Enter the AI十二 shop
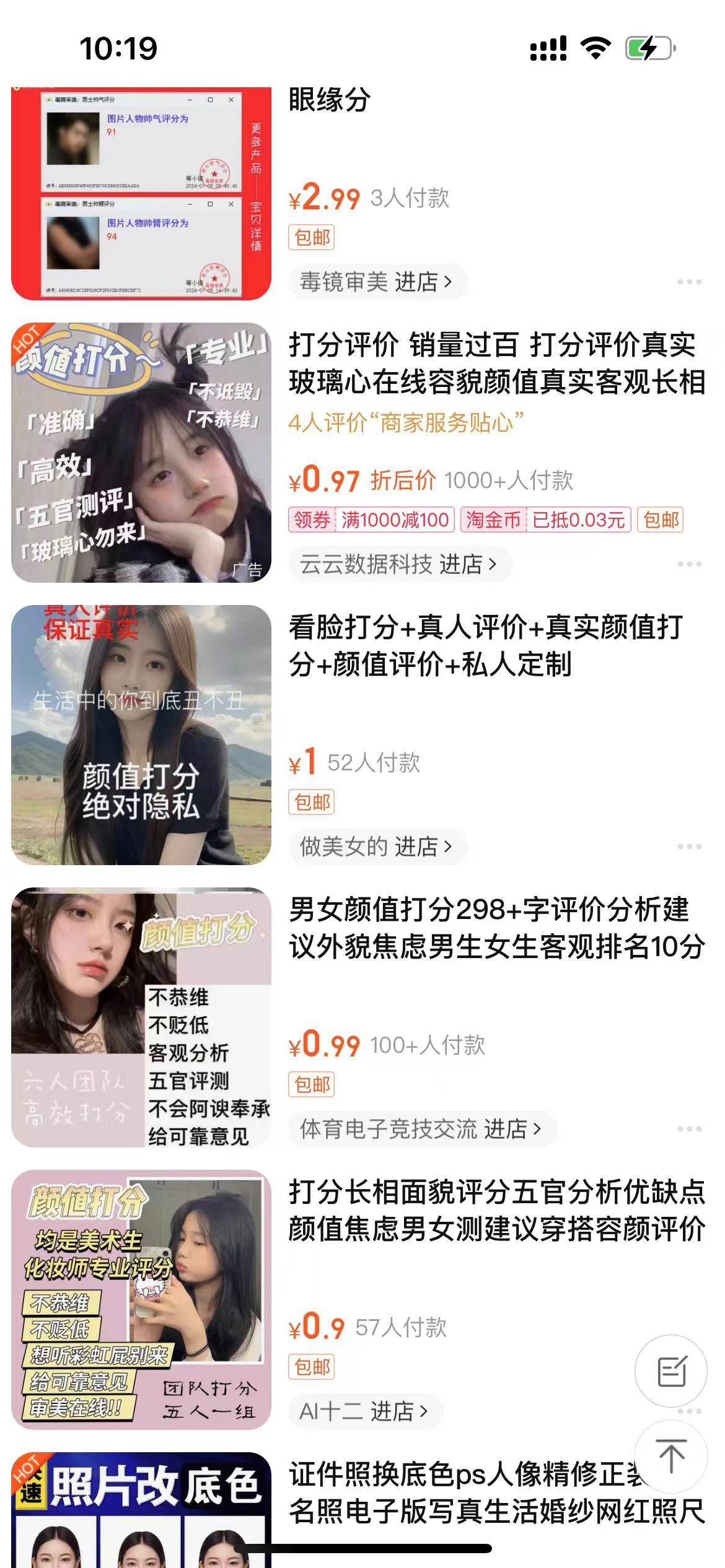 (x=364, y=1411)
